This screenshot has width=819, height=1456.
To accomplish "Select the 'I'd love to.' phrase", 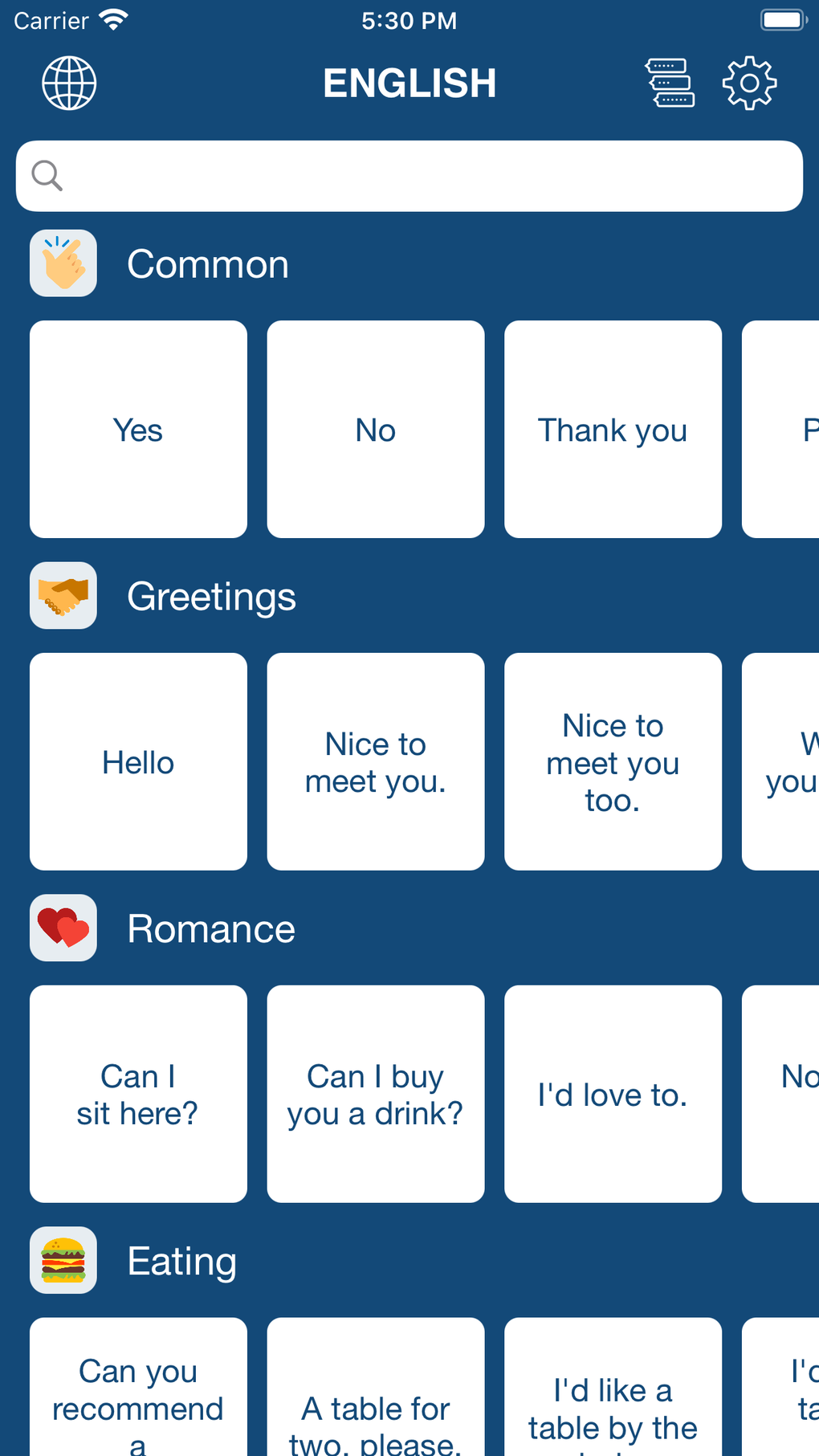I will point(613,1094).
